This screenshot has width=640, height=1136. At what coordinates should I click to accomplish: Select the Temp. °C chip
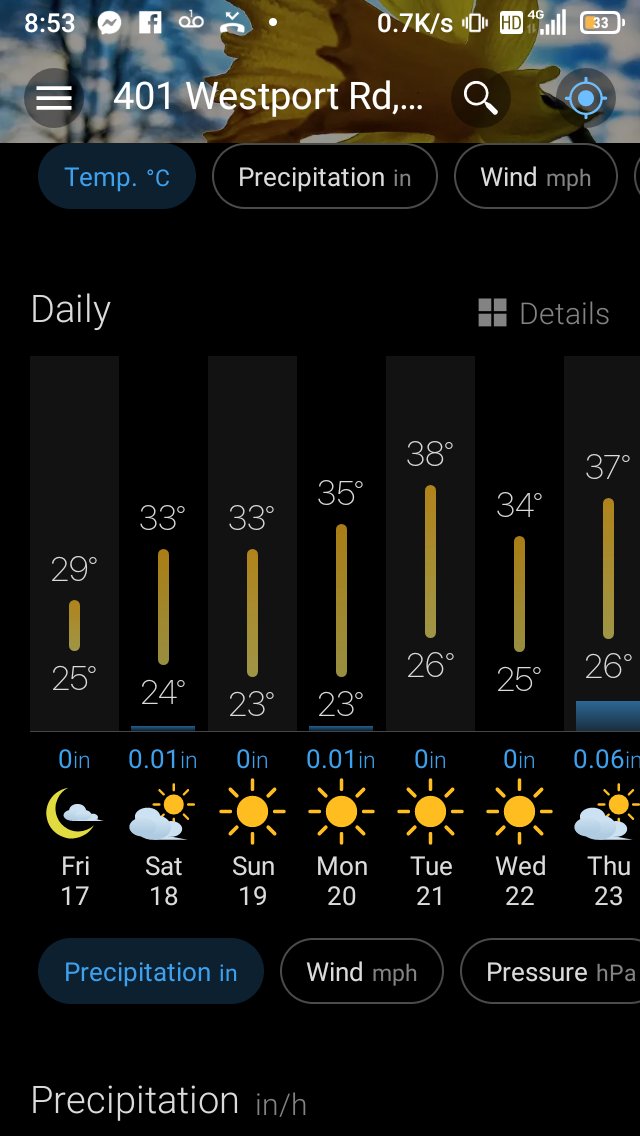coord(117,178)
